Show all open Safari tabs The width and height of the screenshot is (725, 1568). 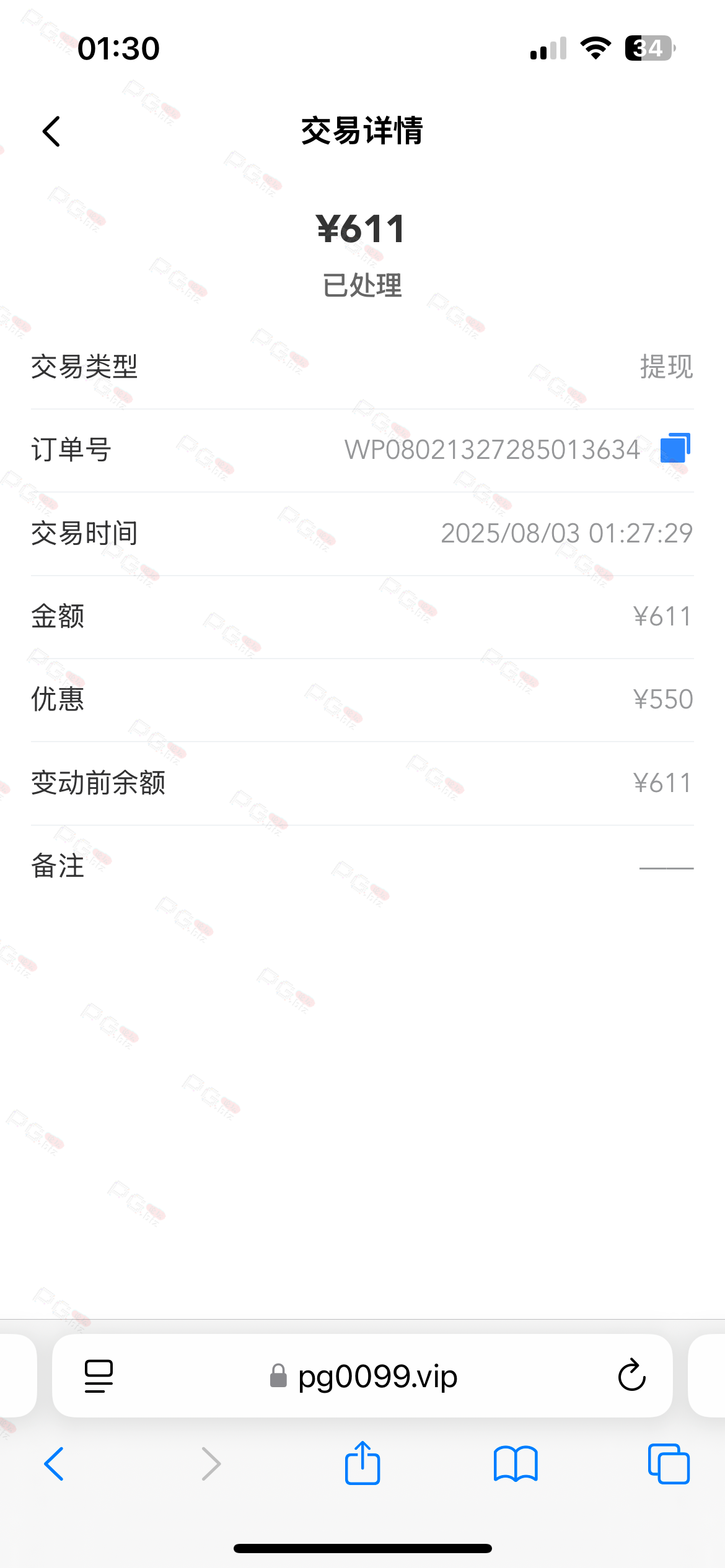669,1464
